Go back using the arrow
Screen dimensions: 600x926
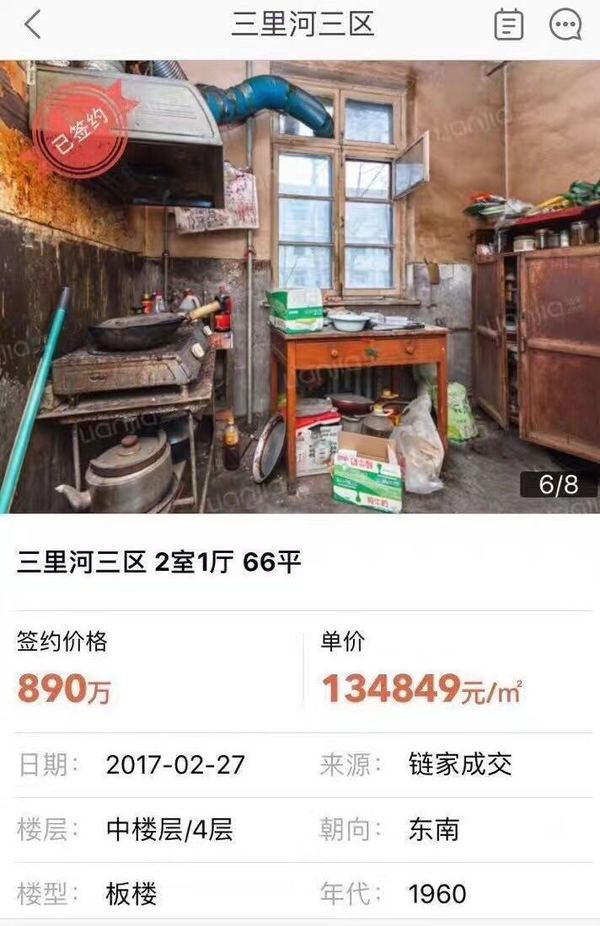click(33, 25)
